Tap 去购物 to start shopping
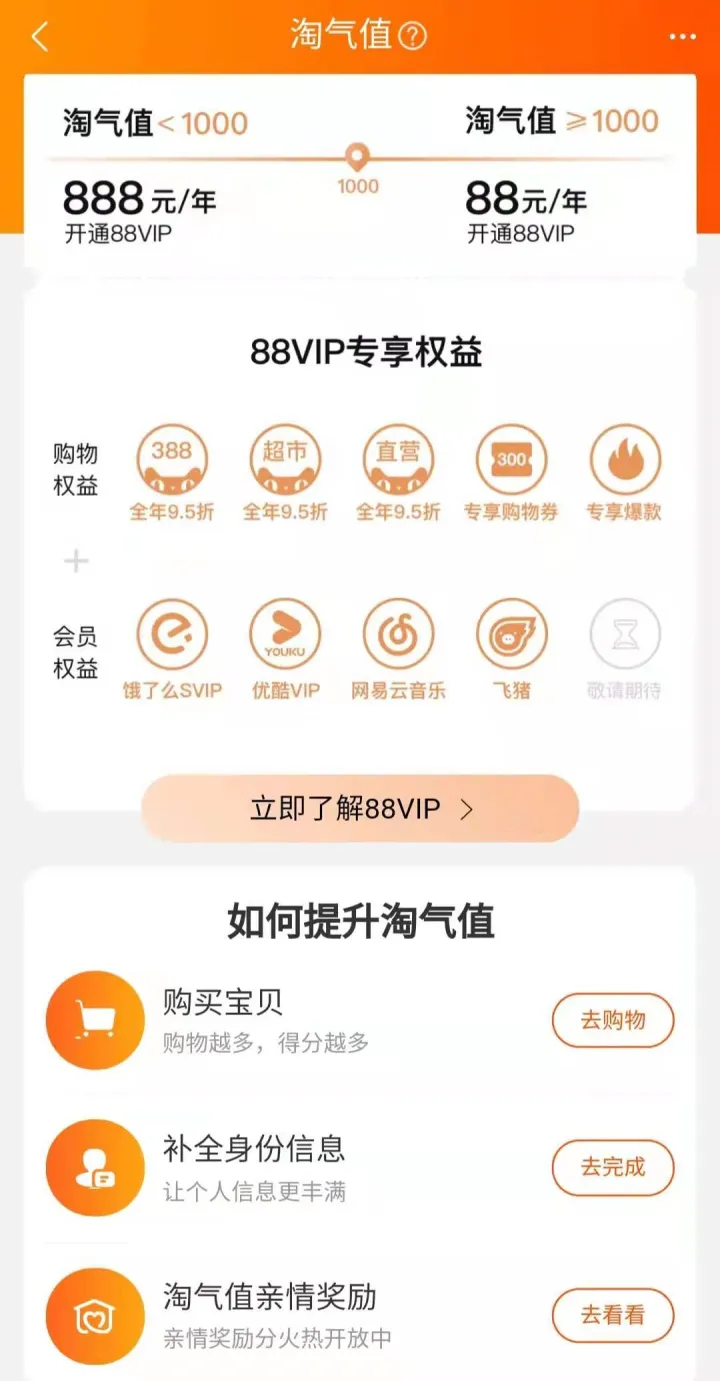 click(613, 1019)
